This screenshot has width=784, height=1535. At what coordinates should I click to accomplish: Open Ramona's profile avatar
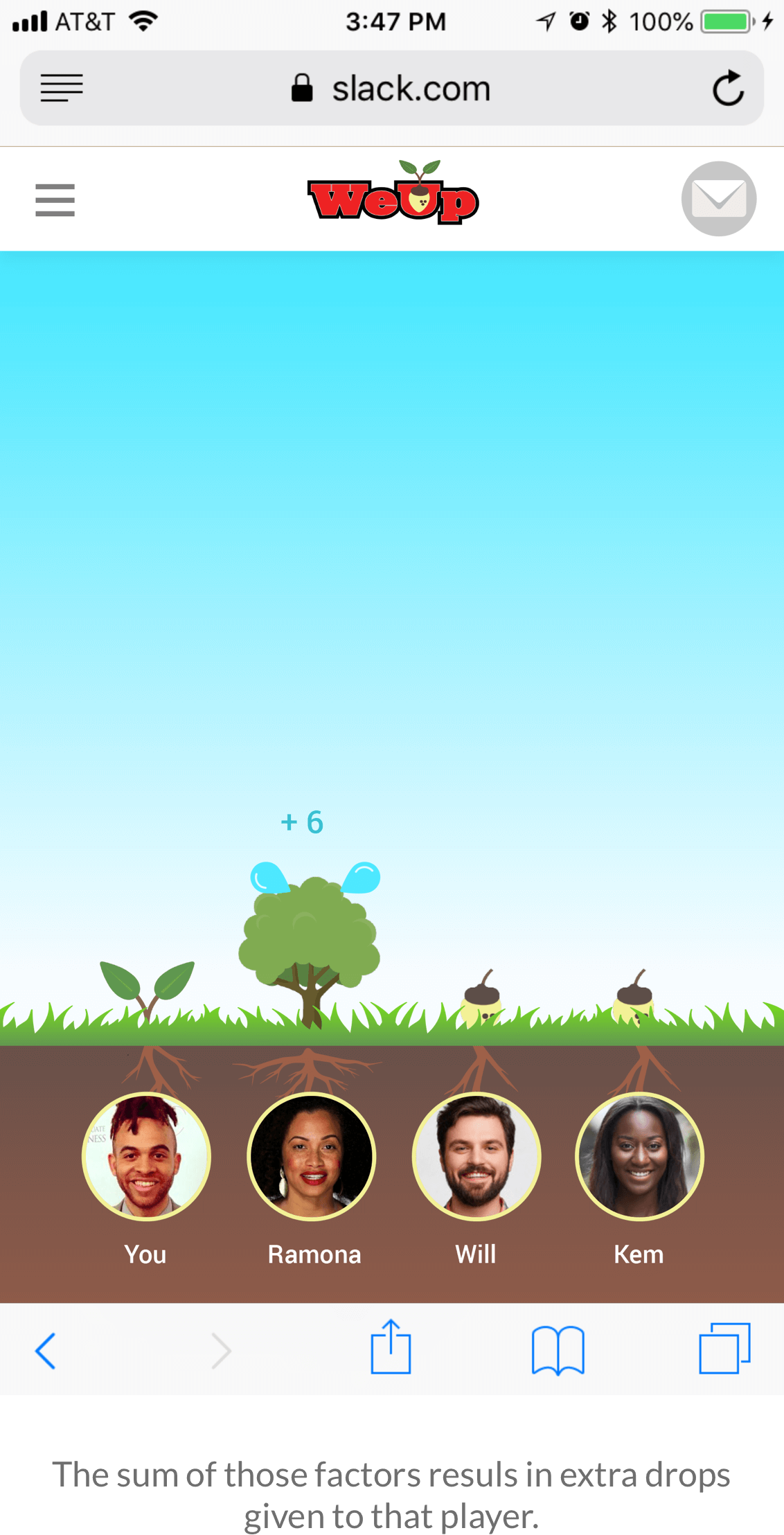(x=312, y=1156)
